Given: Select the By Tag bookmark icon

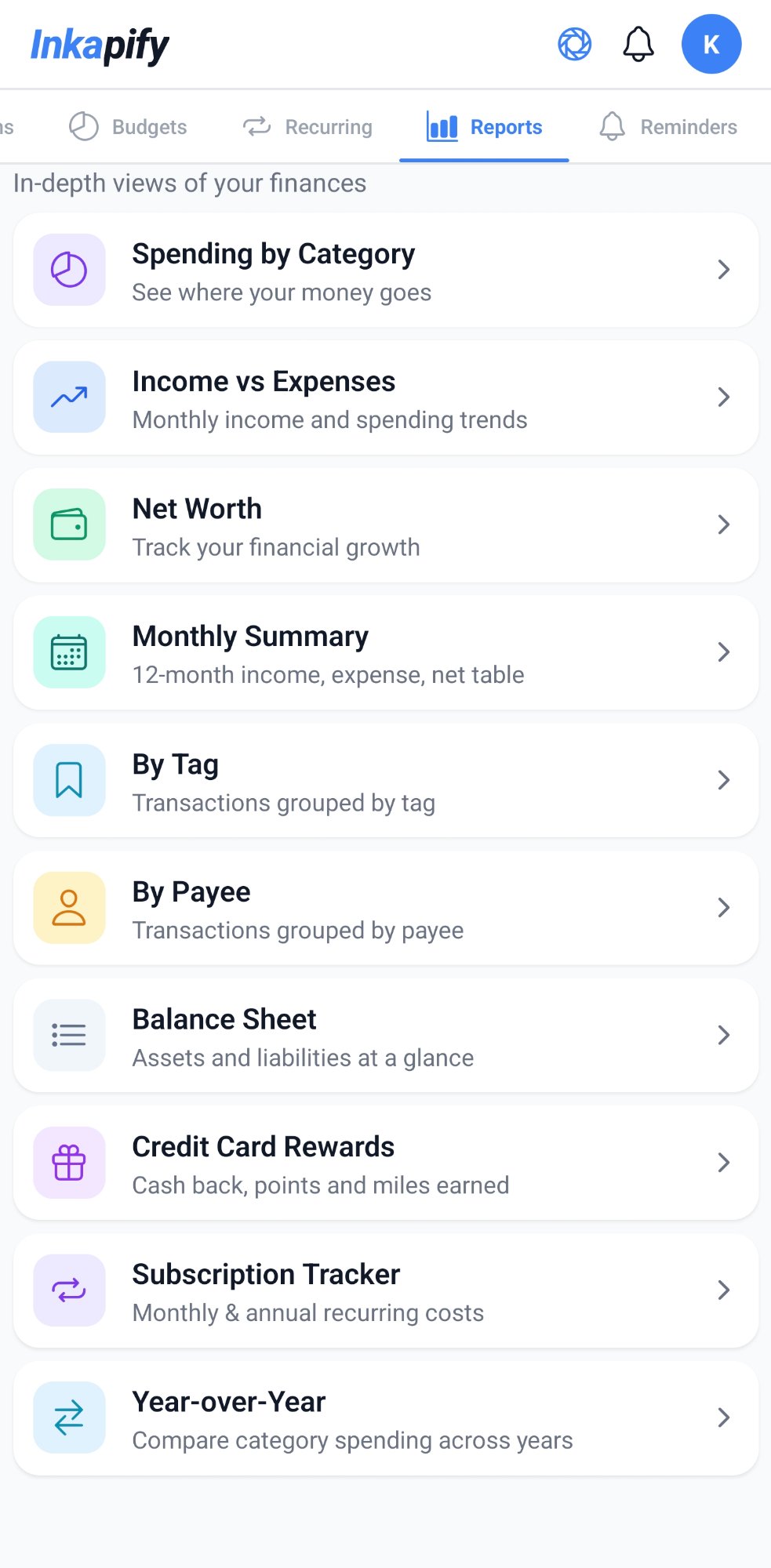Looking at the screenshot, I should tap(68, 780).
